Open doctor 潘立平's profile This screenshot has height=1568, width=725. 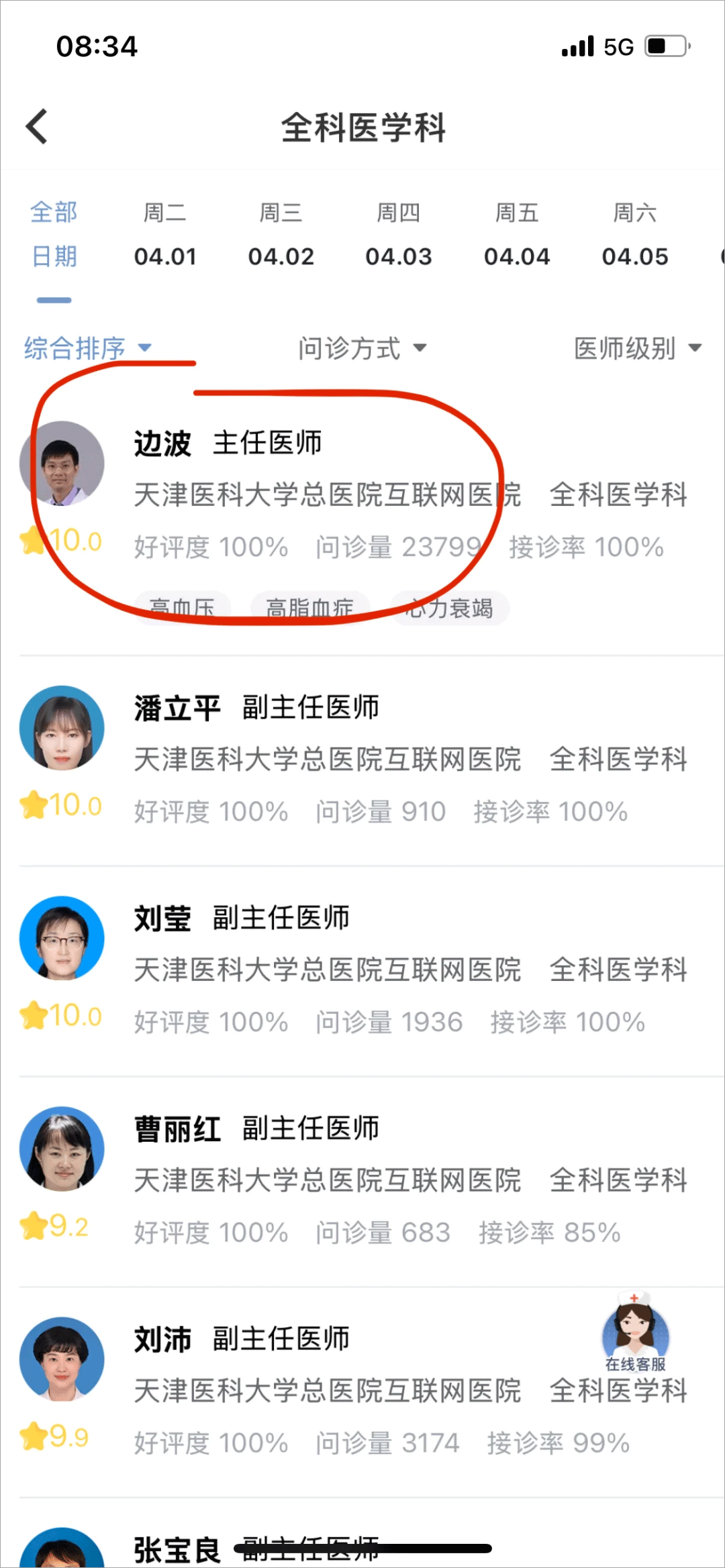(362, 762)
